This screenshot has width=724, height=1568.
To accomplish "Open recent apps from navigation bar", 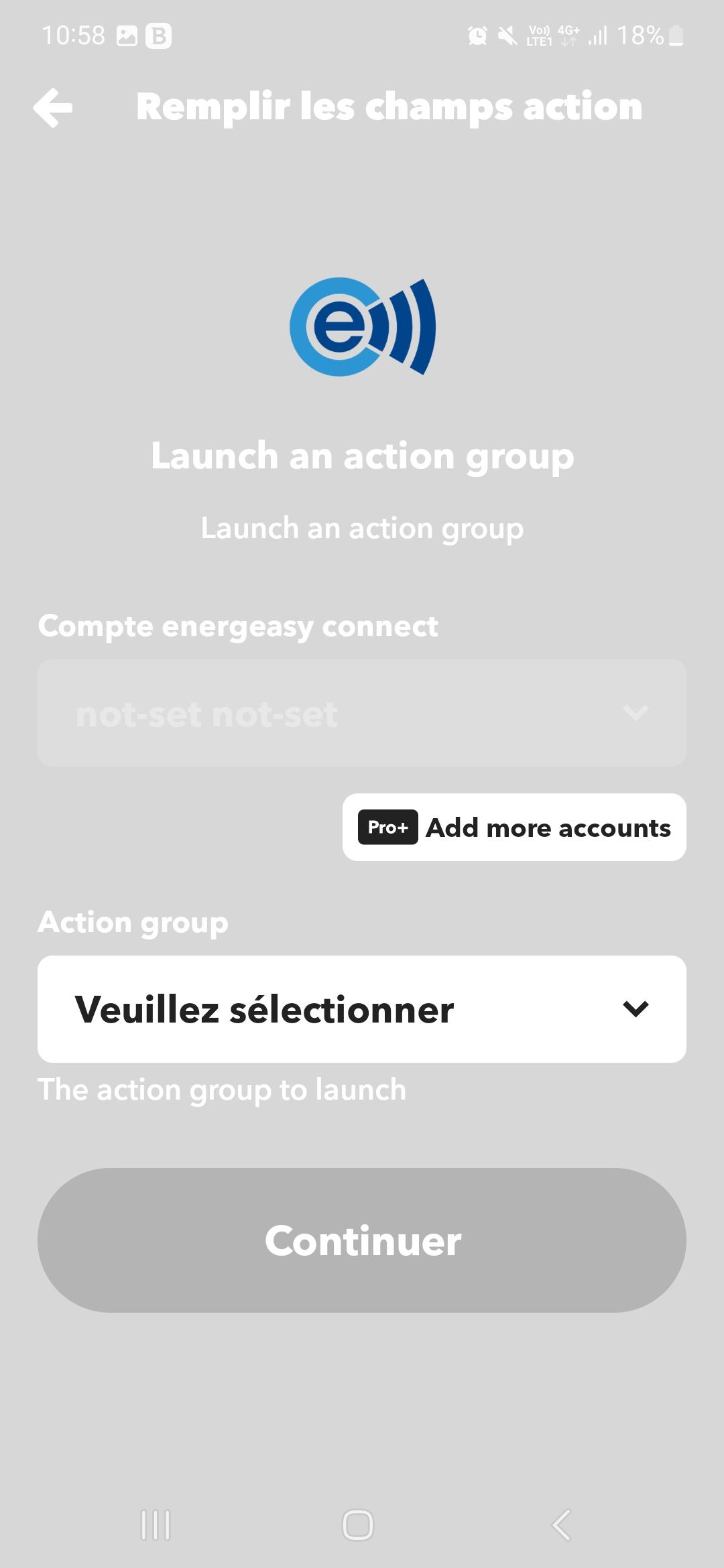I will coord(156,1525).
